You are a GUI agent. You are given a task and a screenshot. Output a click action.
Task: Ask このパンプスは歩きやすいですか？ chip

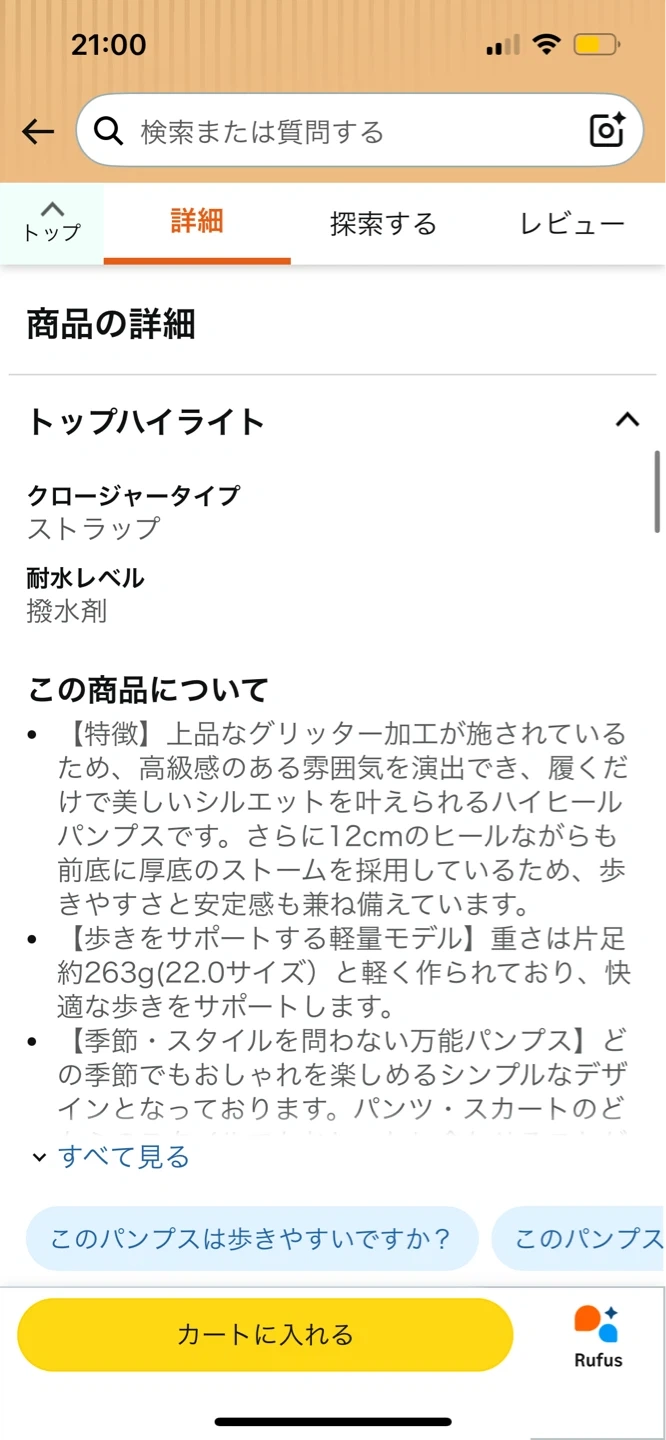point(252,1239)
